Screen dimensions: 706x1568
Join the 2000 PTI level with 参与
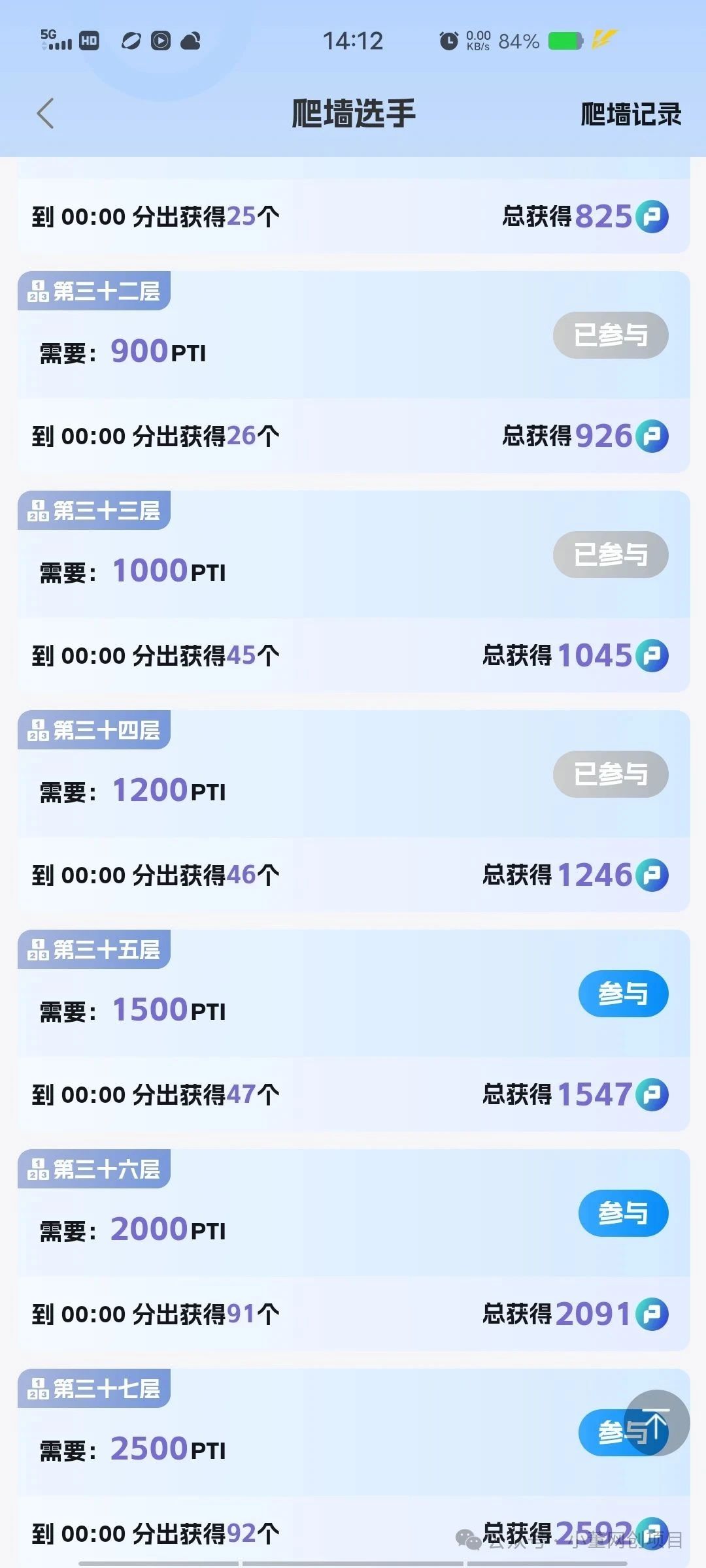(x=623, y=1213)
